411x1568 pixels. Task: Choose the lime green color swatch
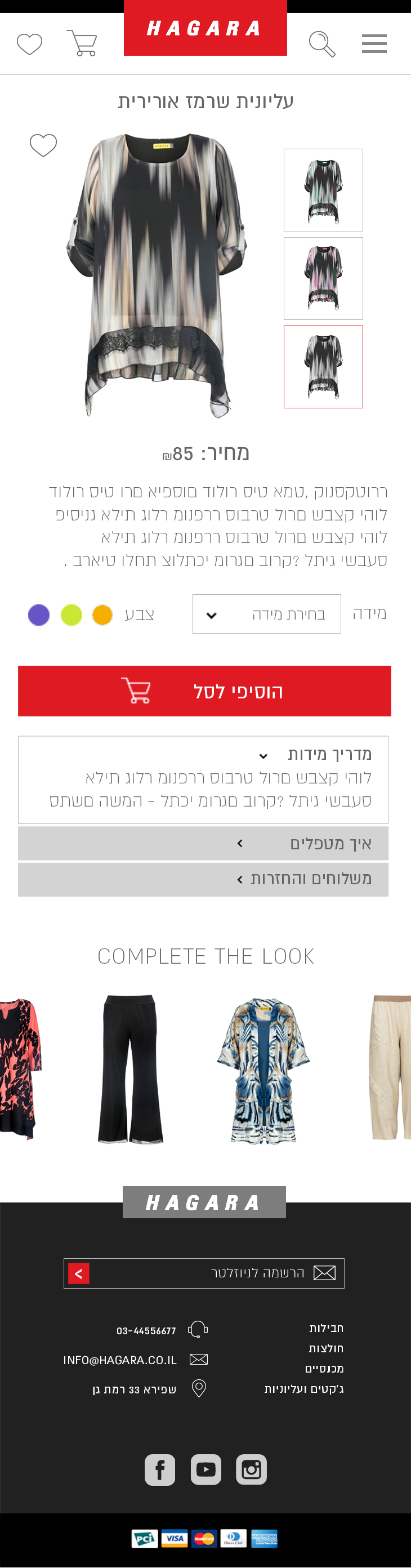click(x=72, y=615)
